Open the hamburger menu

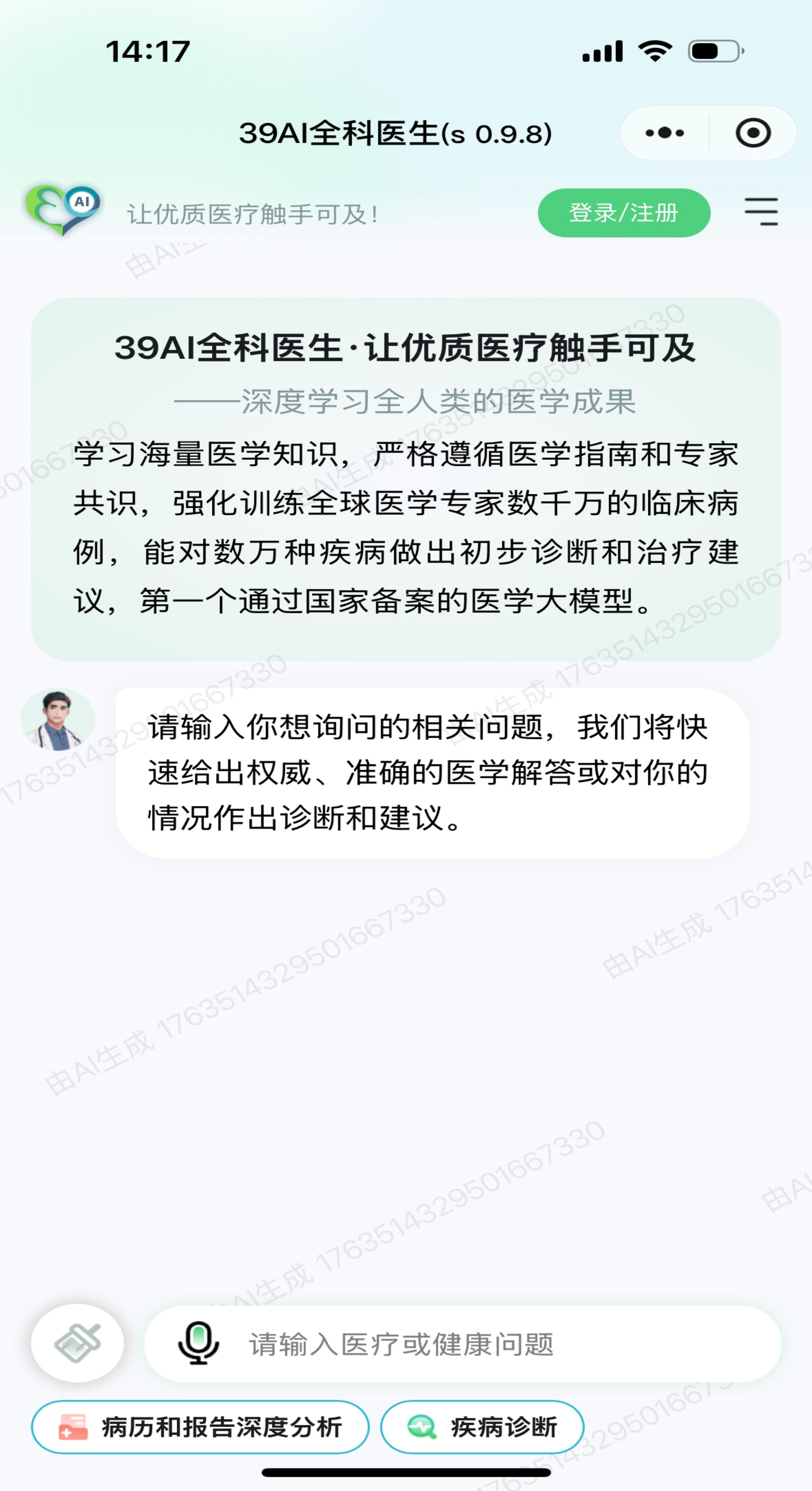pyautogui.click(x=760, y=211)
